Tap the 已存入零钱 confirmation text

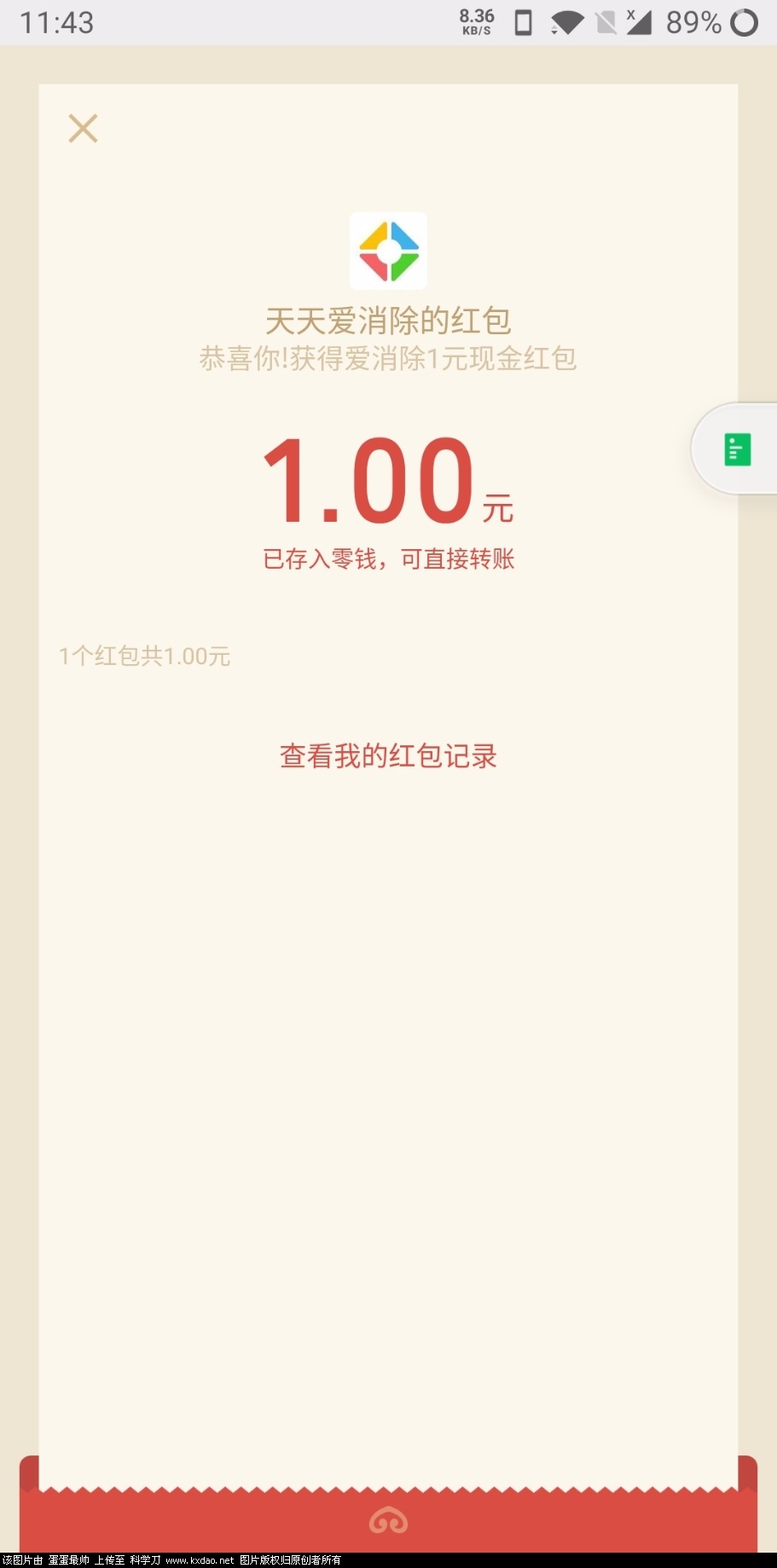click(388, 558)
